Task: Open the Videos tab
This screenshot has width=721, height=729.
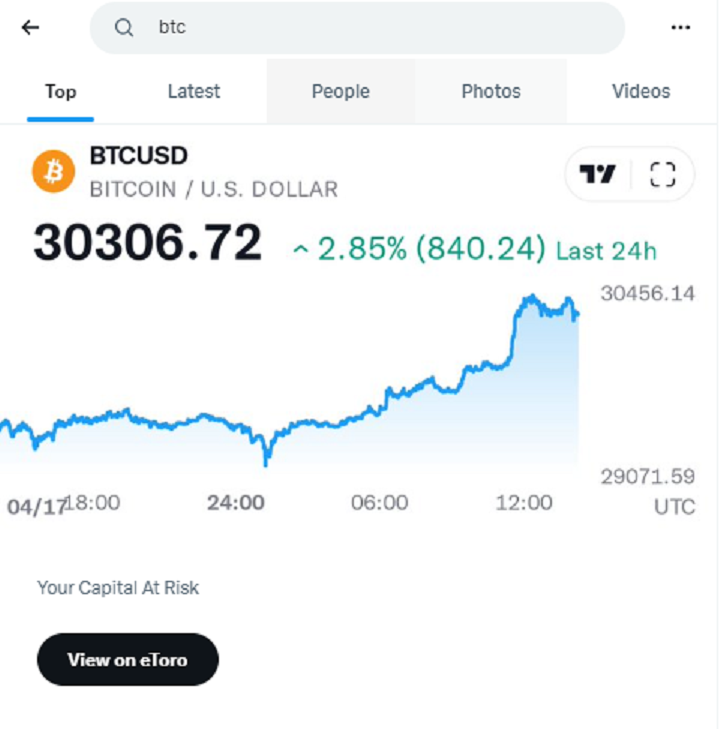Action: pyautogui.click(x=640, y=91)
